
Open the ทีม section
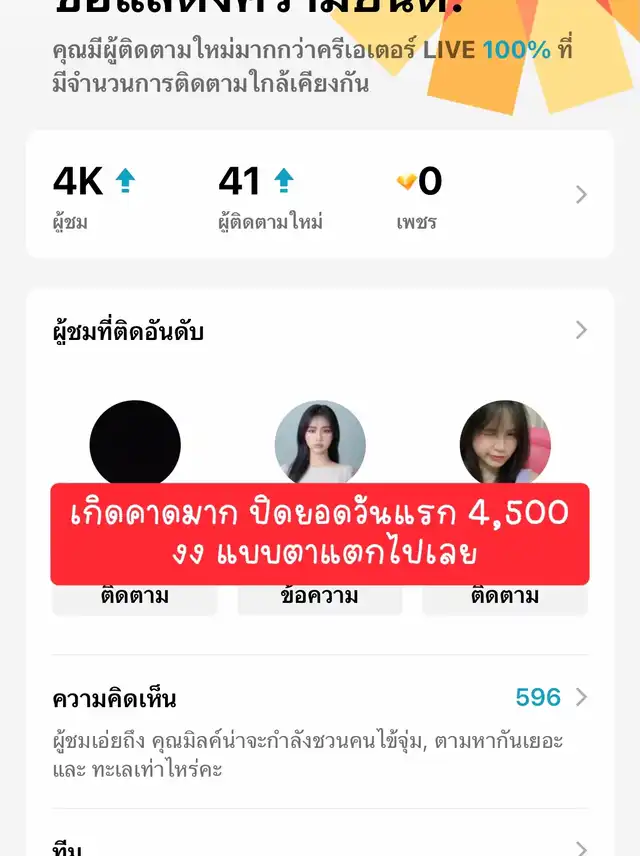[x=320, y=847]
